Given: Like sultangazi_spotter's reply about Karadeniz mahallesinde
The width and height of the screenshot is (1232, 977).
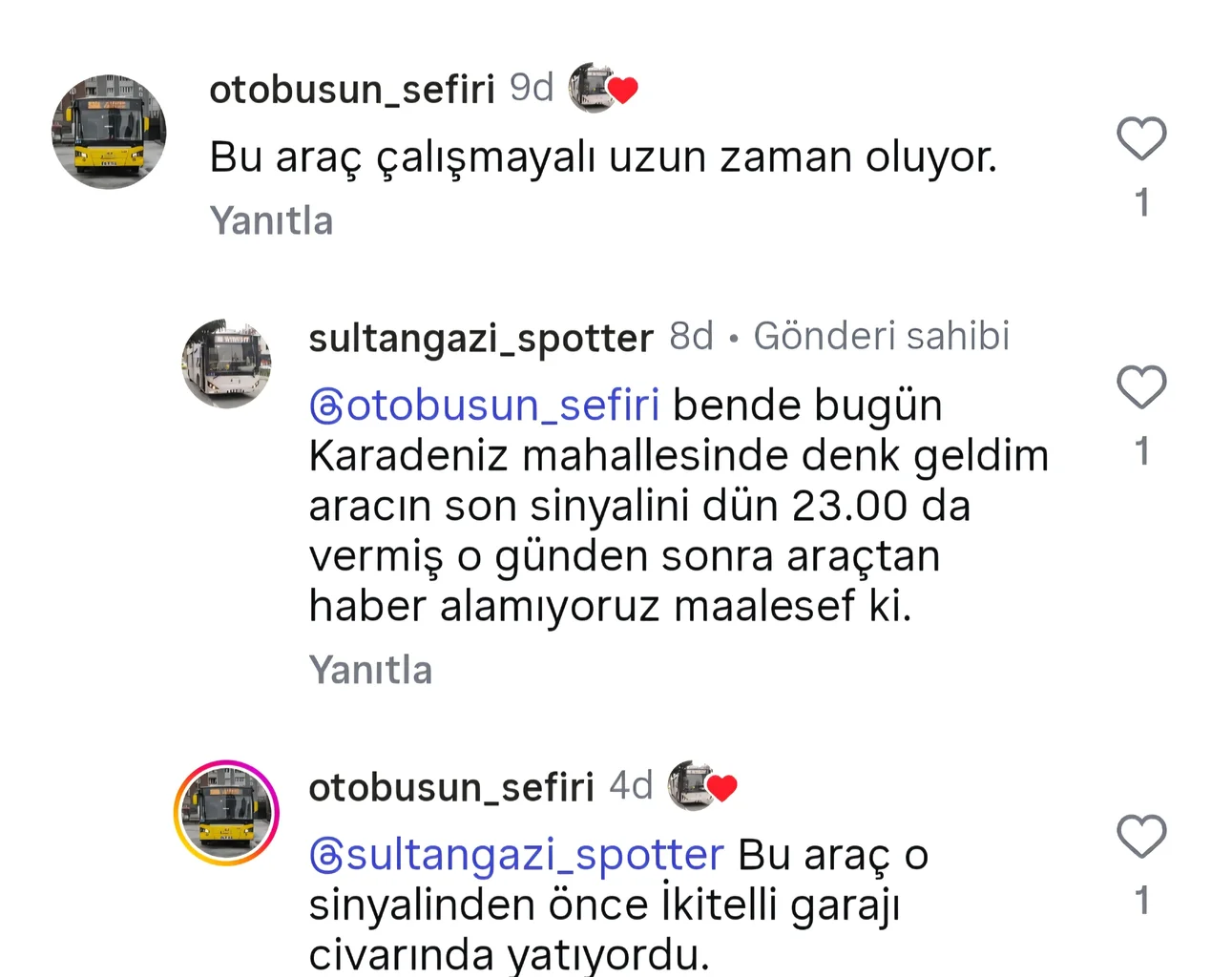Looking at the screenshot, I should [1141, 387].
